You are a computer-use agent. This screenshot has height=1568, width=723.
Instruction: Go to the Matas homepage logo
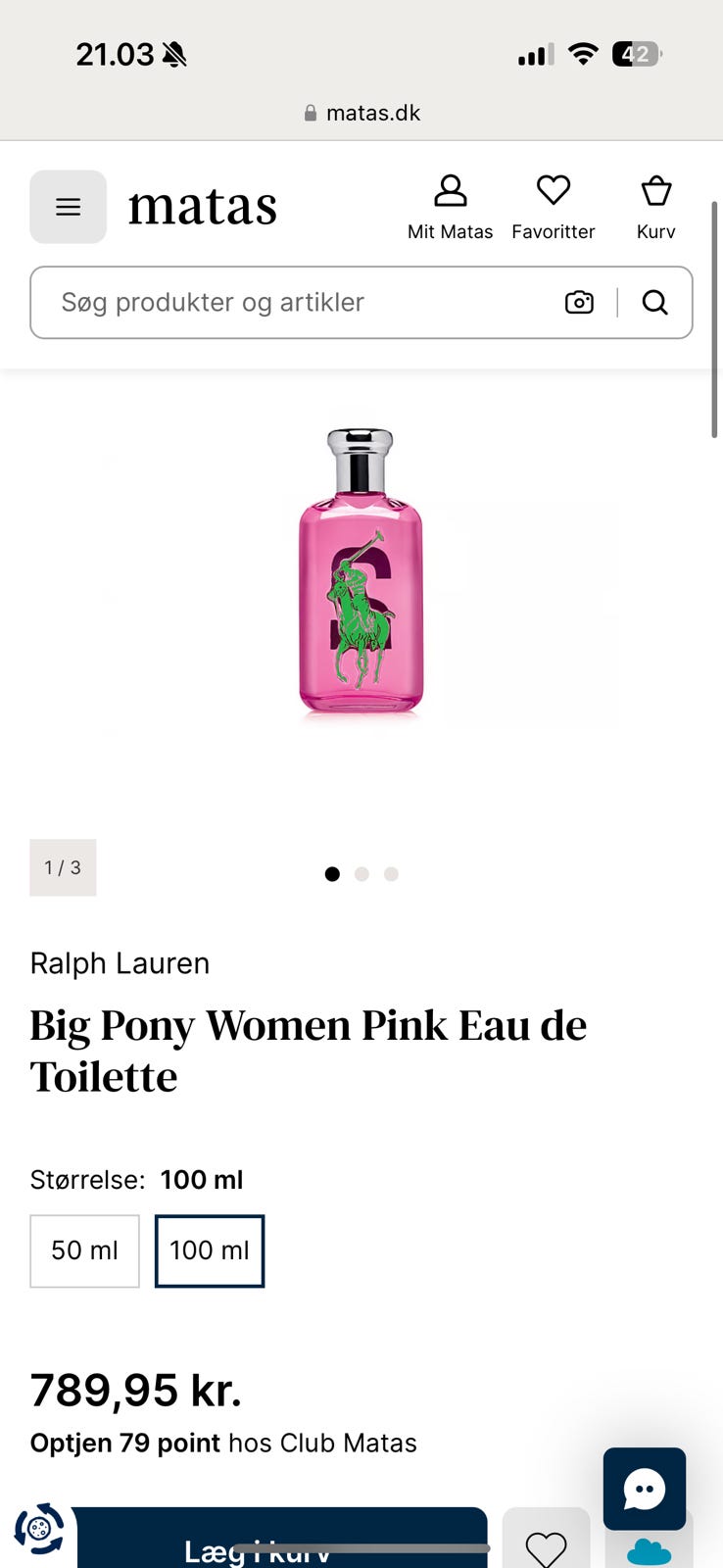pos(203,207)
